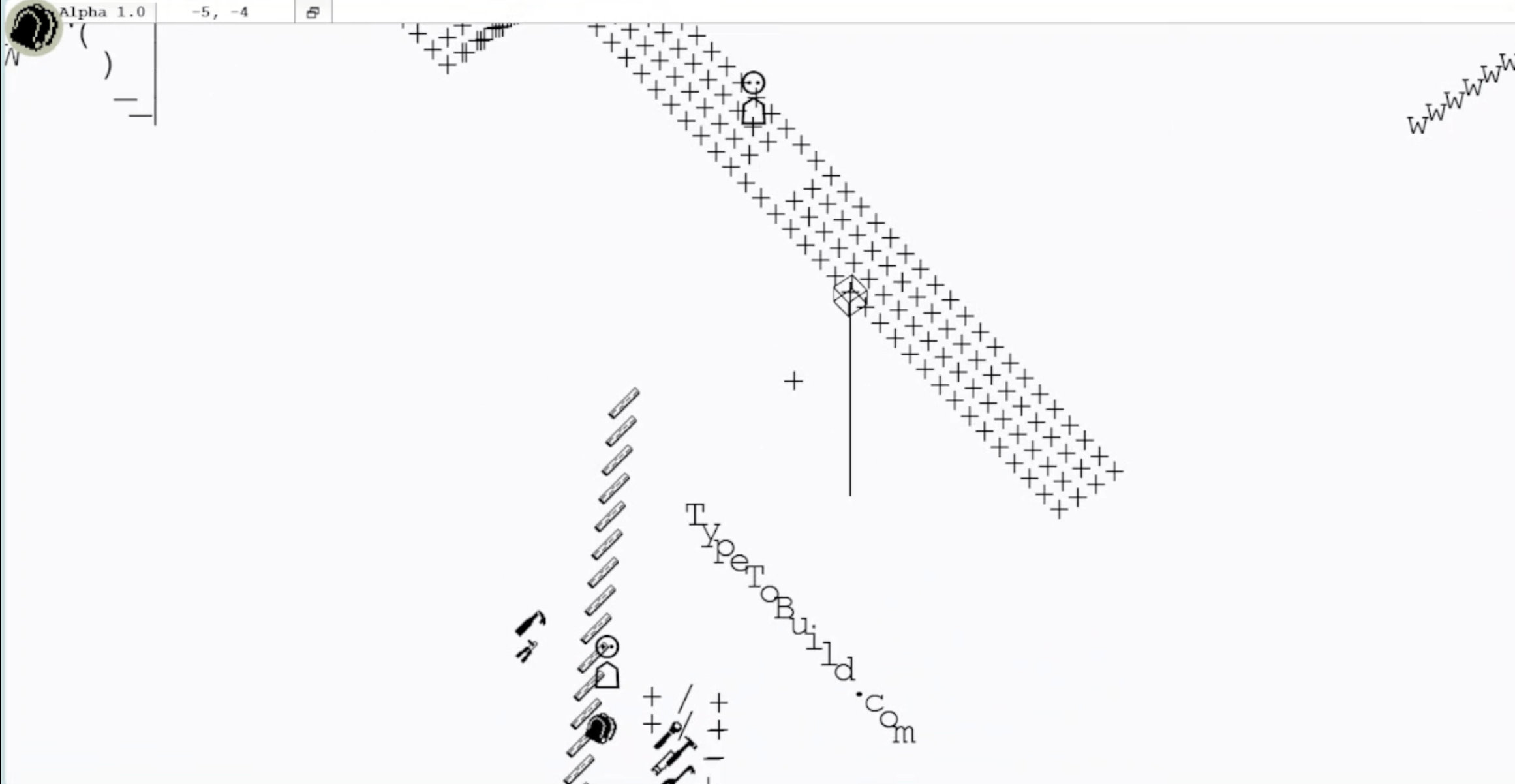
Task: Tap the windowed-mode icon in top bar
Action: click(313, 12)
